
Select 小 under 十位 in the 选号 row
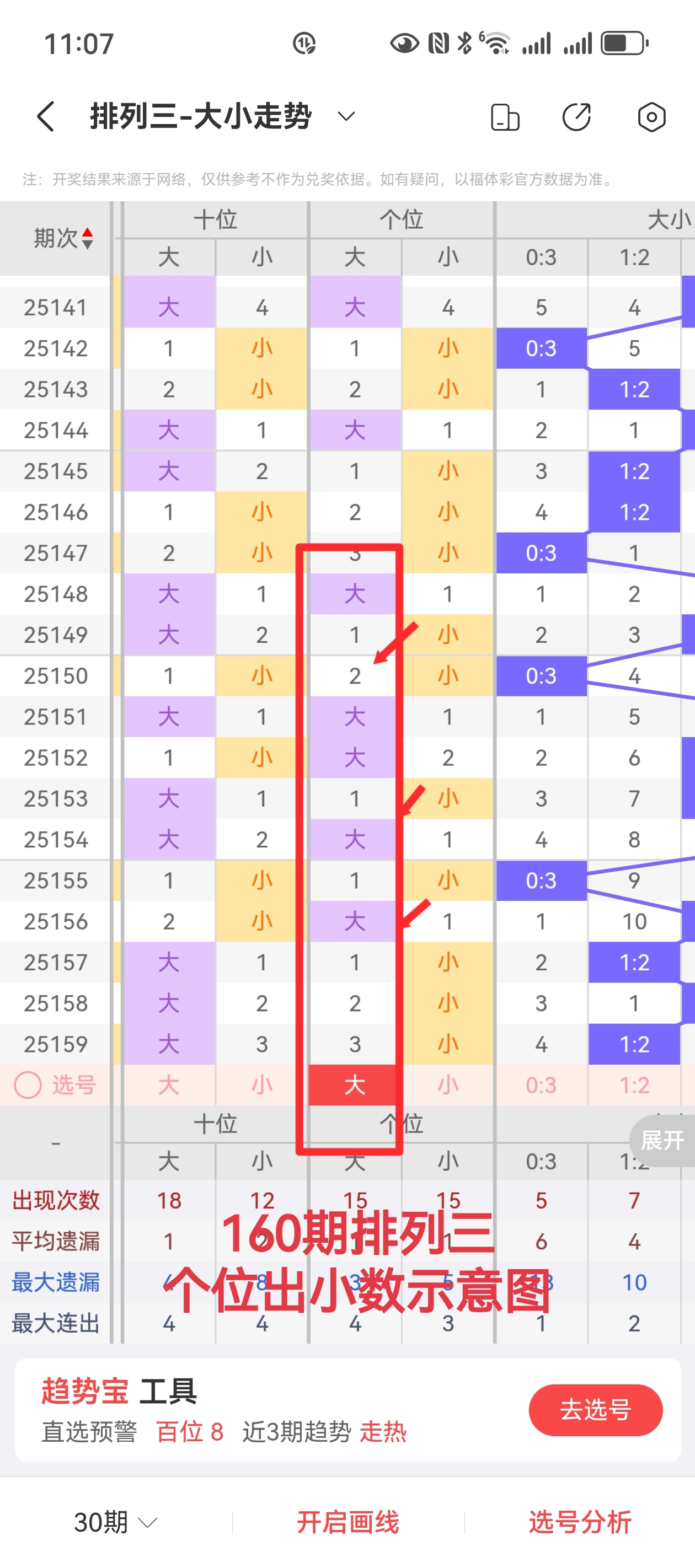(262, 1084)
